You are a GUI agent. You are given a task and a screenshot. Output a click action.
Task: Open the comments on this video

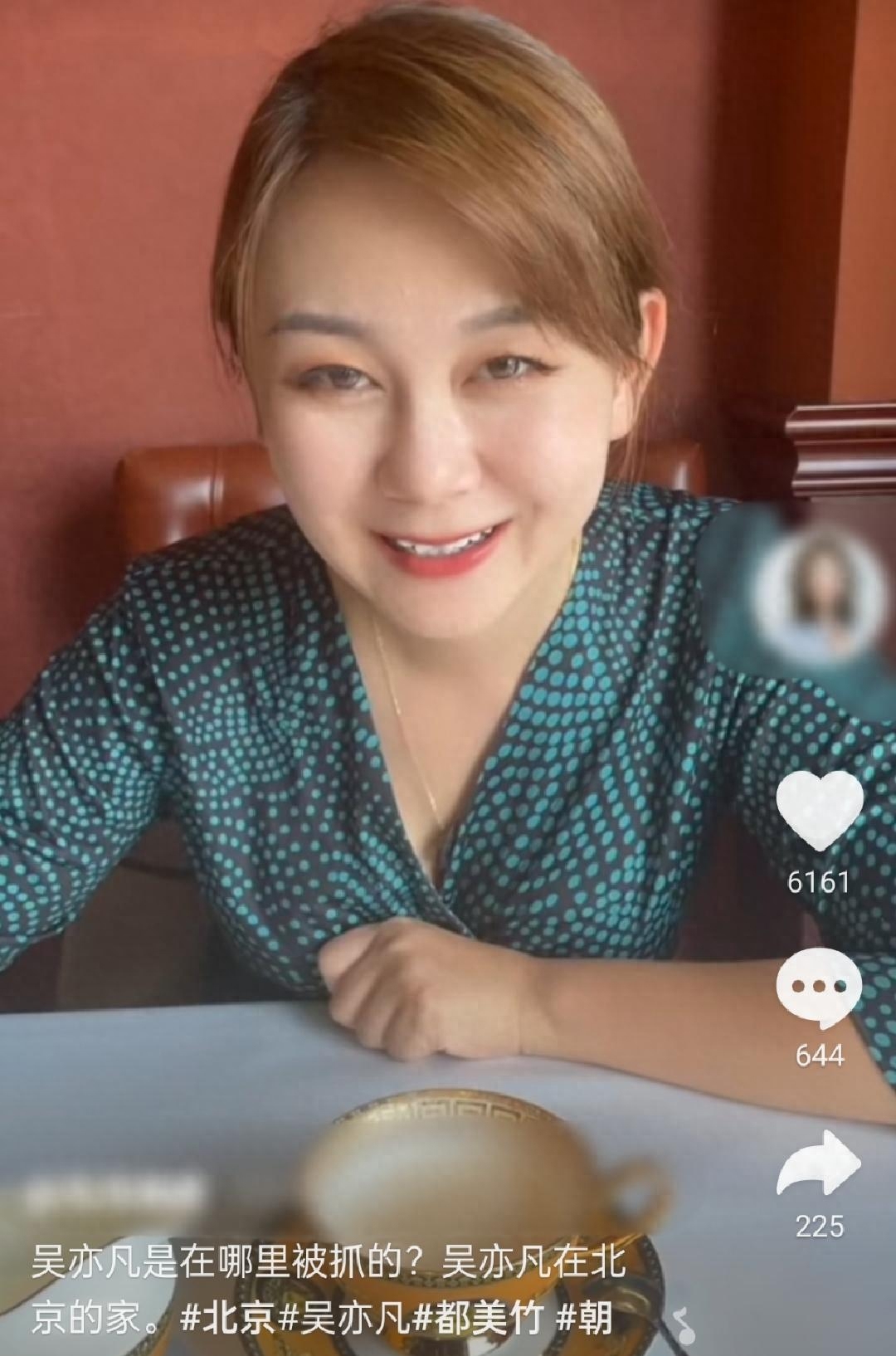820,987
